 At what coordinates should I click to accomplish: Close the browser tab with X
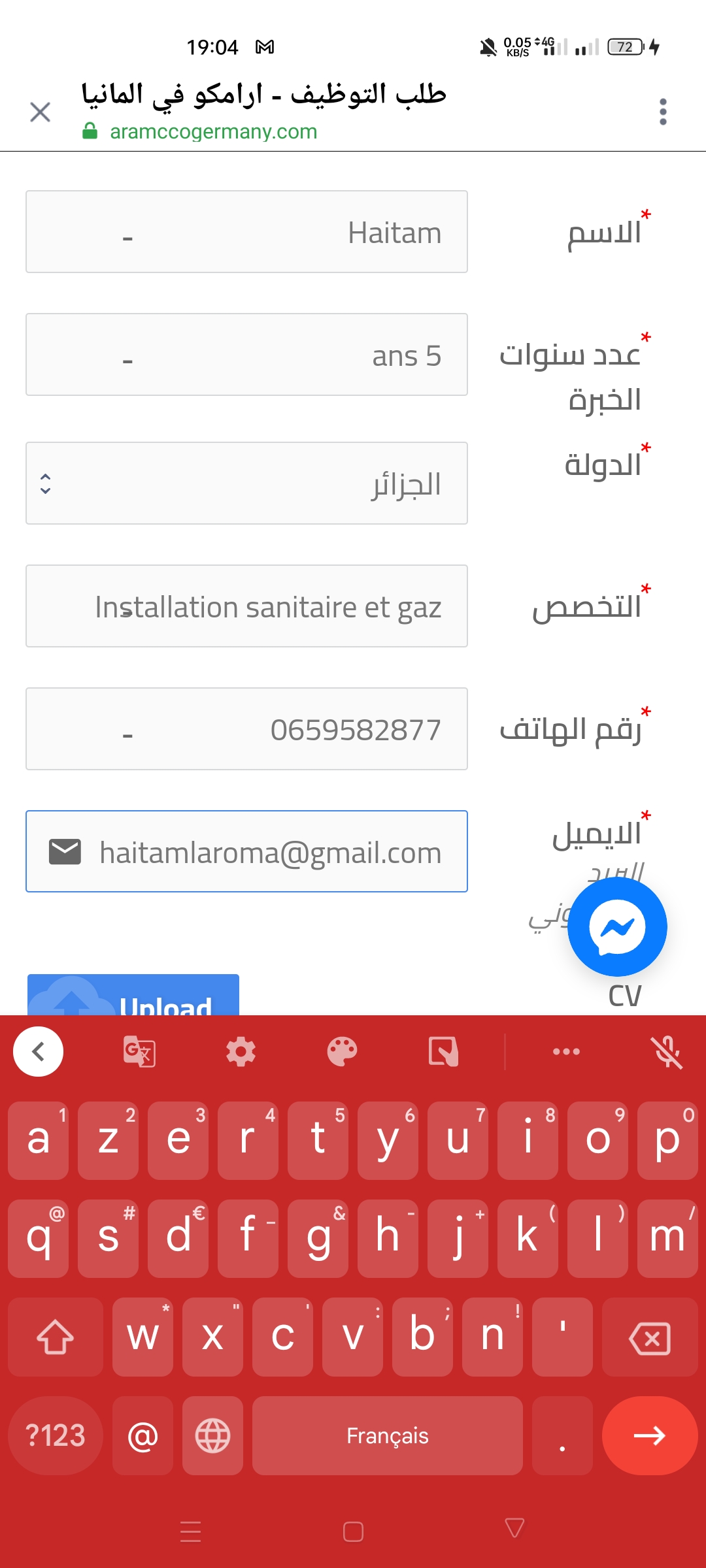pos(41,112)
